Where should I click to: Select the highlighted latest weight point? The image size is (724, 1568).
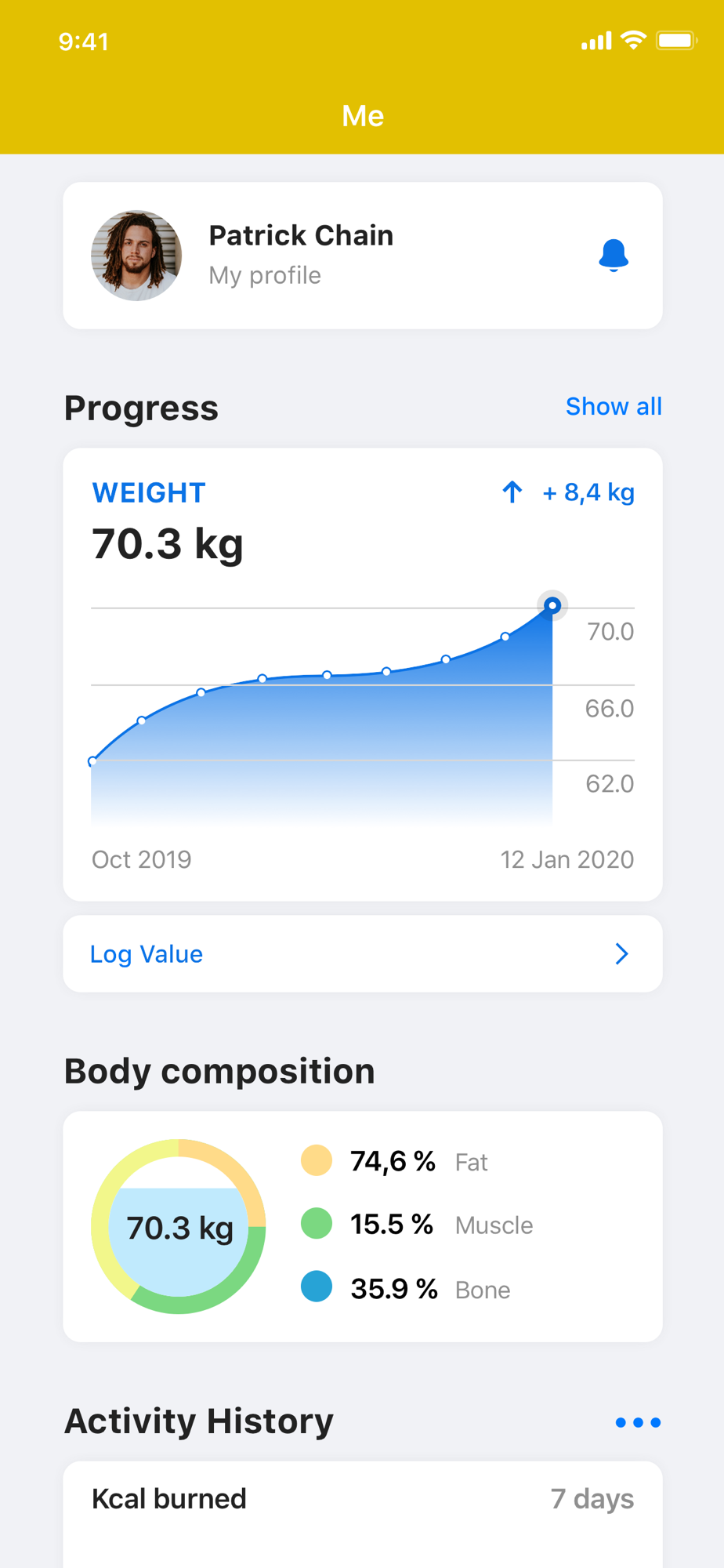tap(552, 605)
